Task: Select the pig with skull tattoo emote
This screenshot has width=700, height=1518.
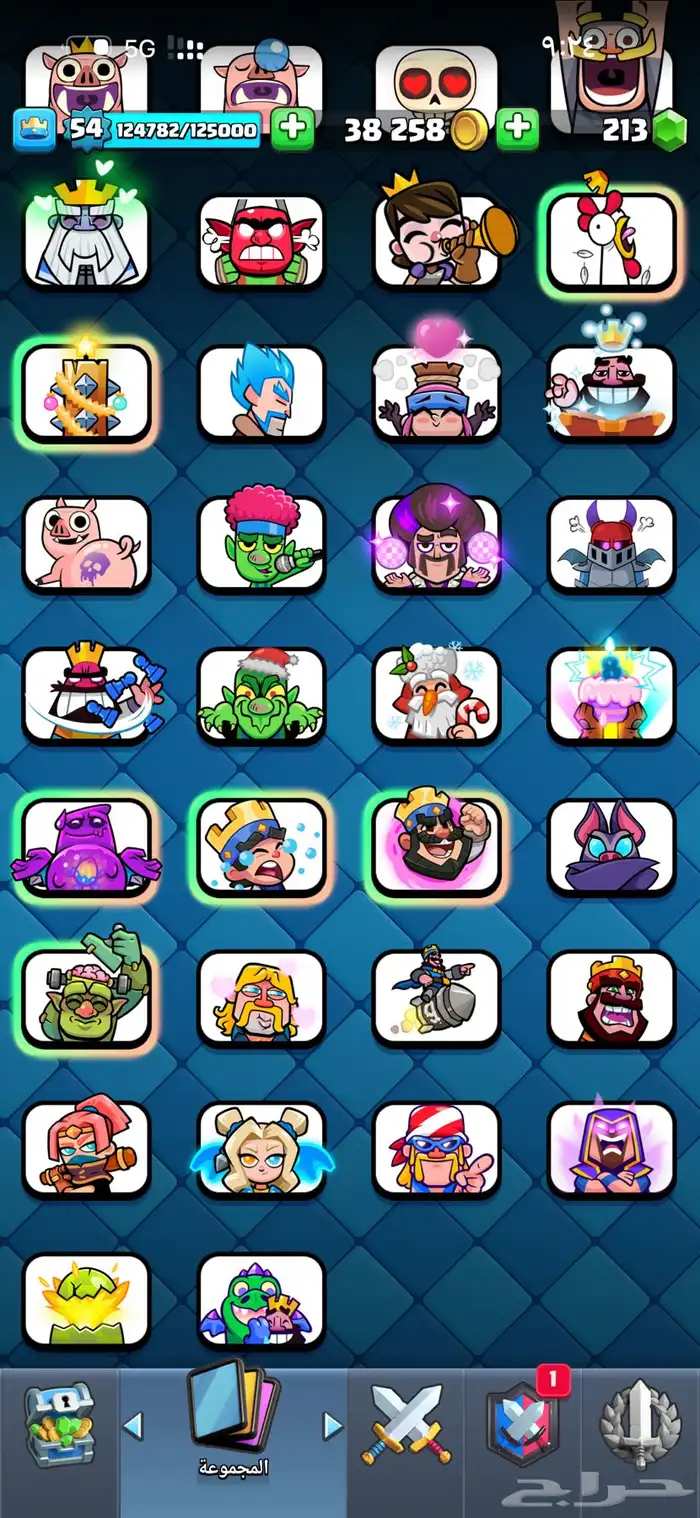Action: point(87,543)
